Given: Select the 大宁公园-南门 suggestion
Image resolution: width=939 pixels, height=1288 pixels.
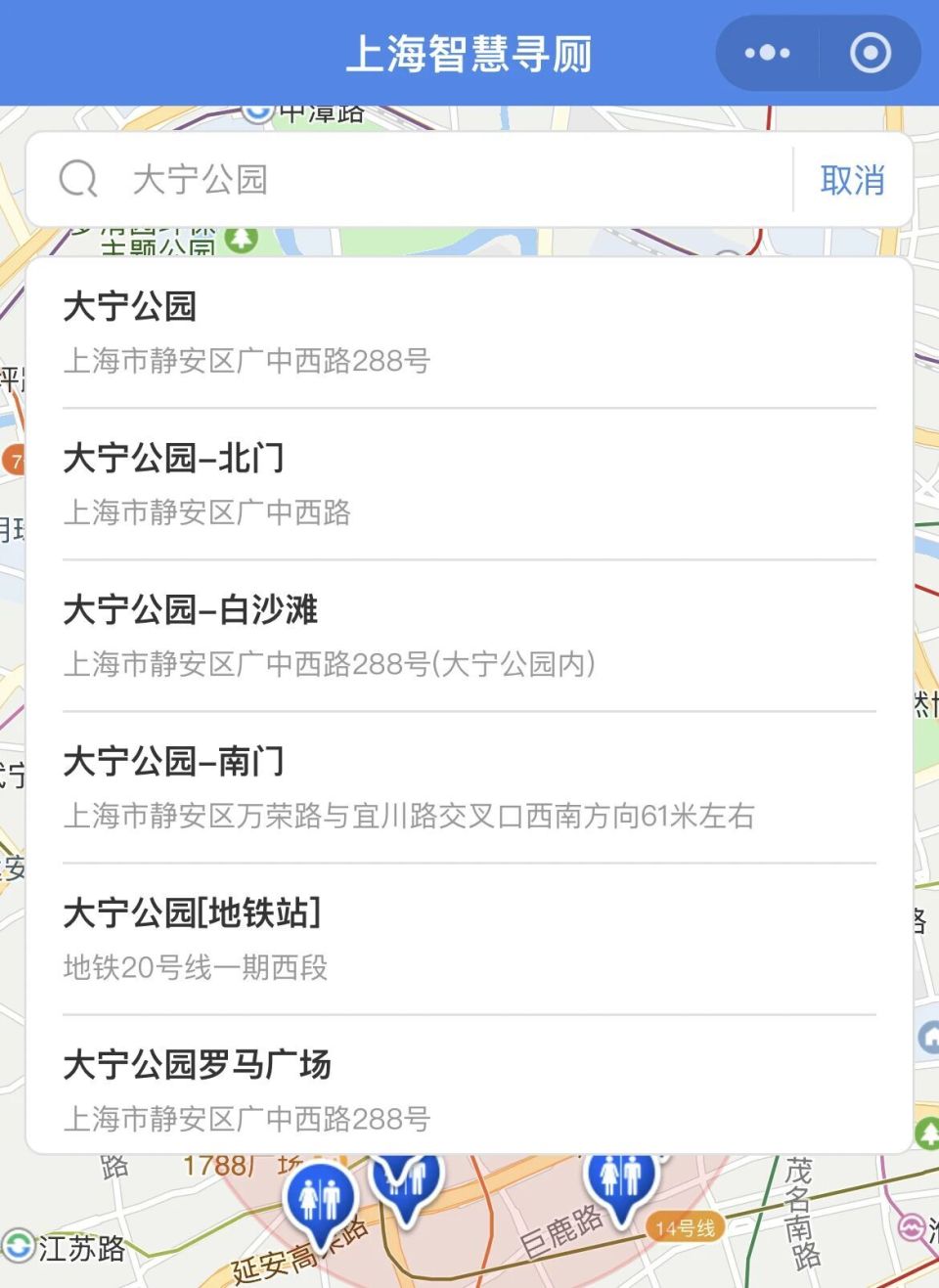Looking at the screenshot, I should 468,785.
